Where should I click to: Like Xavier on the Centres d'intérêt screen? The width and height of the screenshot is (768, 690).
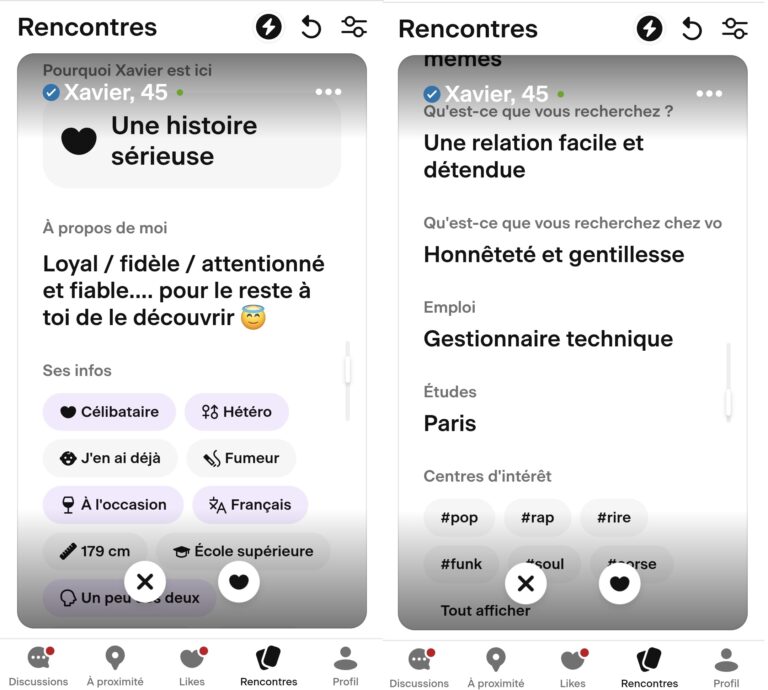click(619, 584)
